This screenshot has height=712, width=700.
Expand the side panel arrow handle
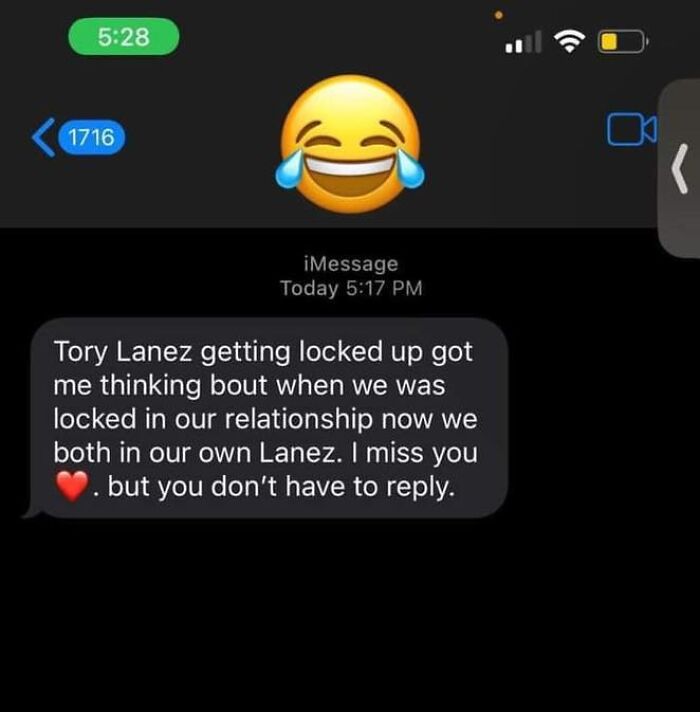pyautogui.click(x=680, y=168)
